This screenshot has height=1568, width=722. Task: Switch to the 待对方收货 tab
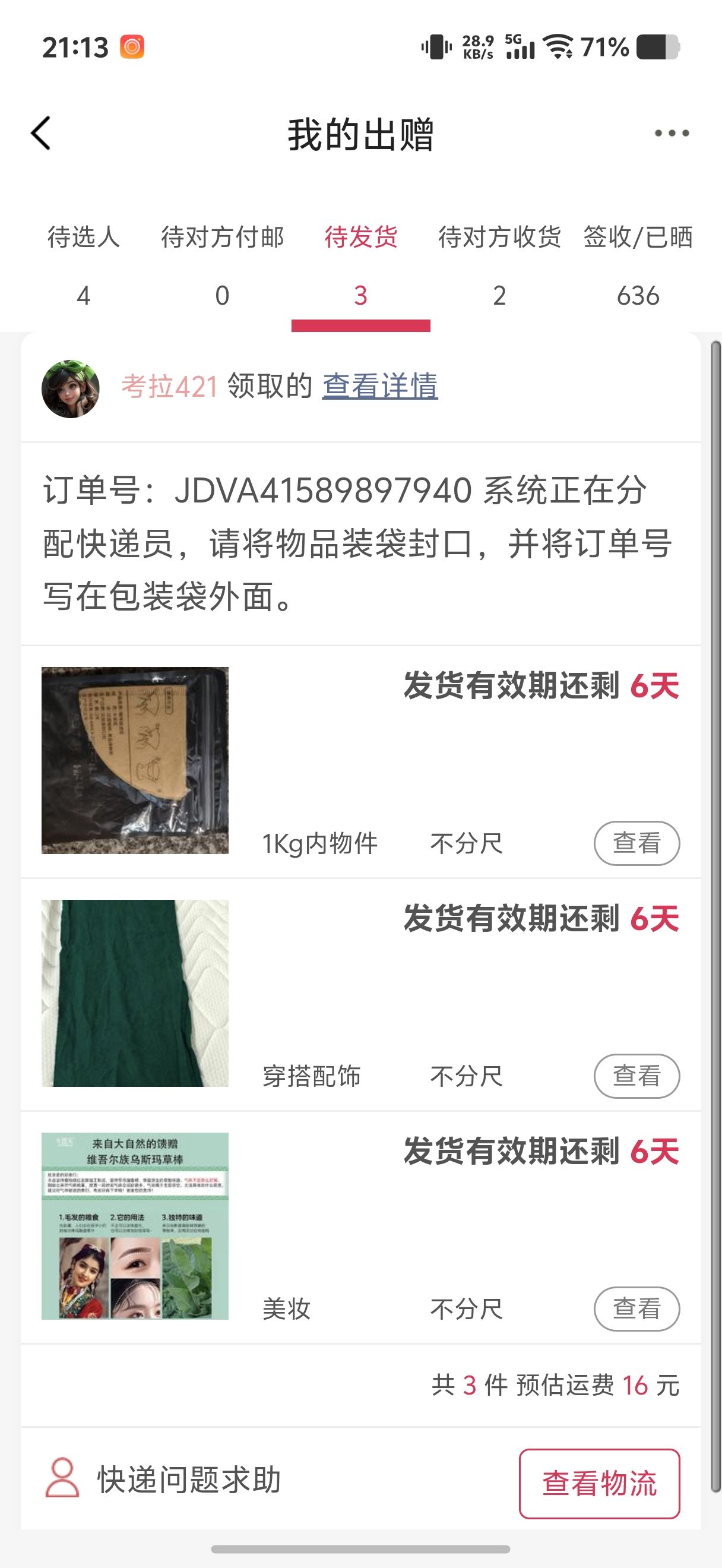point(499,263)
